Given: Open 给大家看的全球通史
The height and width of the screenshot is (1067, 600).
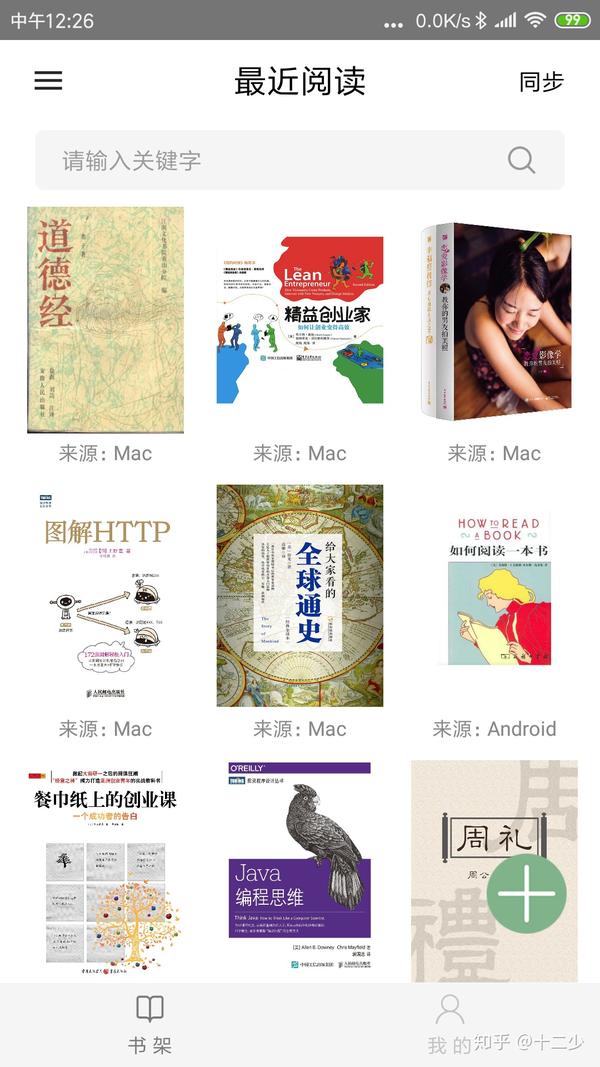Looking at the screenshot, I should coord(300,595).
